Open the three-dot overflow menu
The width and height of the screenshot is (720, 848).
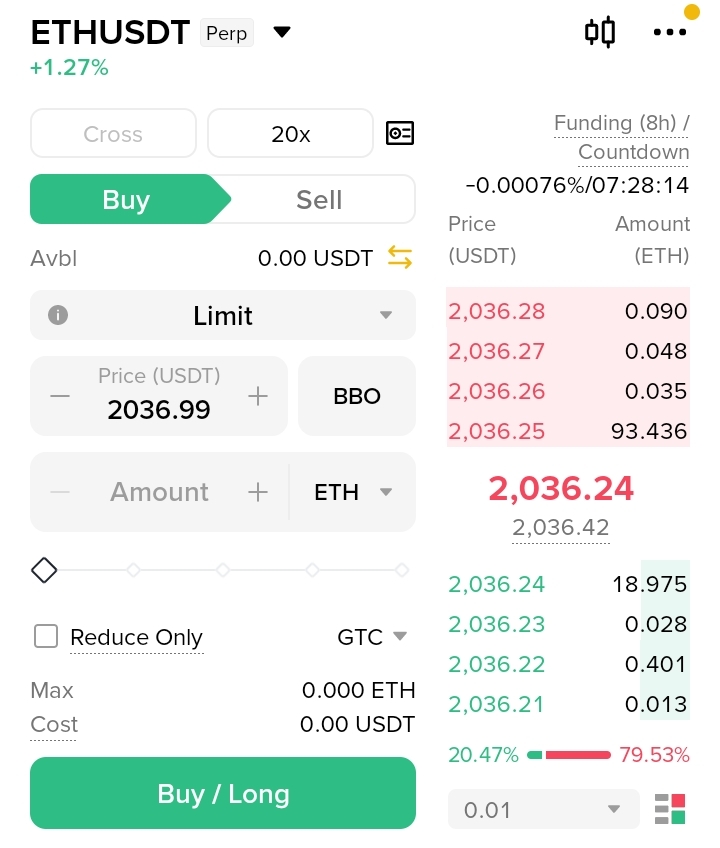[669, 32]
